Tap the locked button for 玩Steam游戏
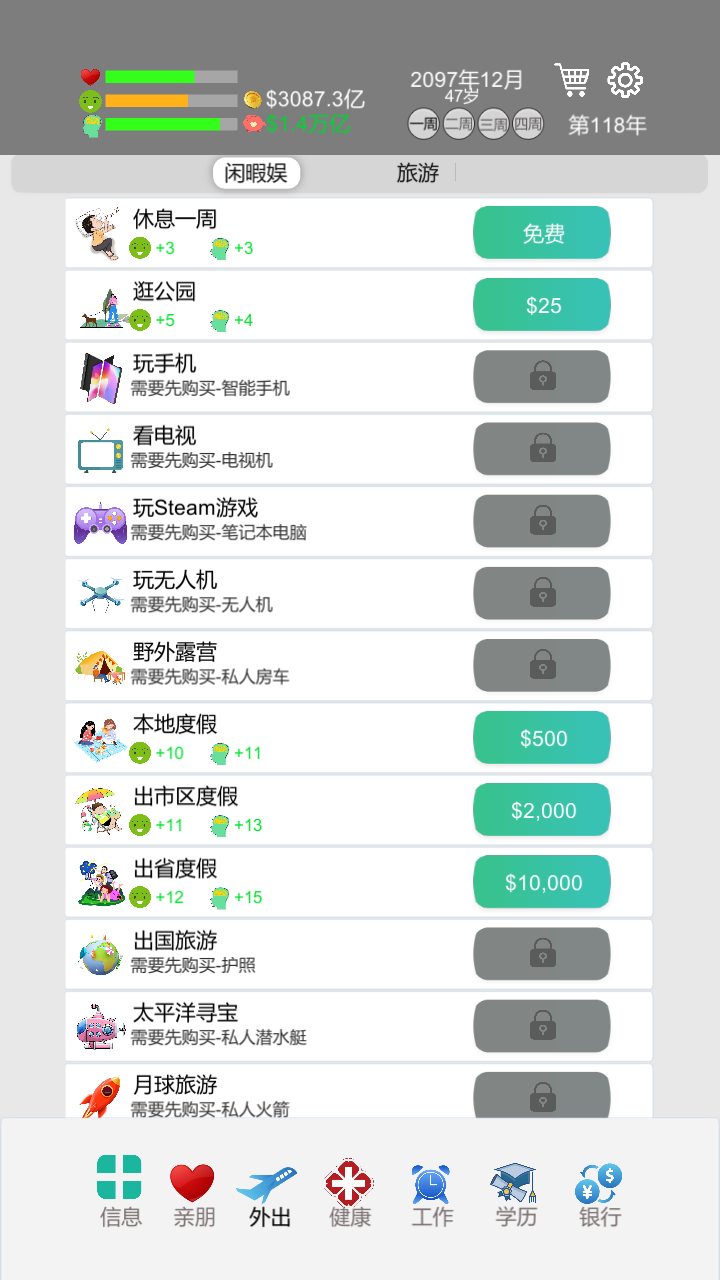This screenshot has height=1280, width=720. pos(542,521)
